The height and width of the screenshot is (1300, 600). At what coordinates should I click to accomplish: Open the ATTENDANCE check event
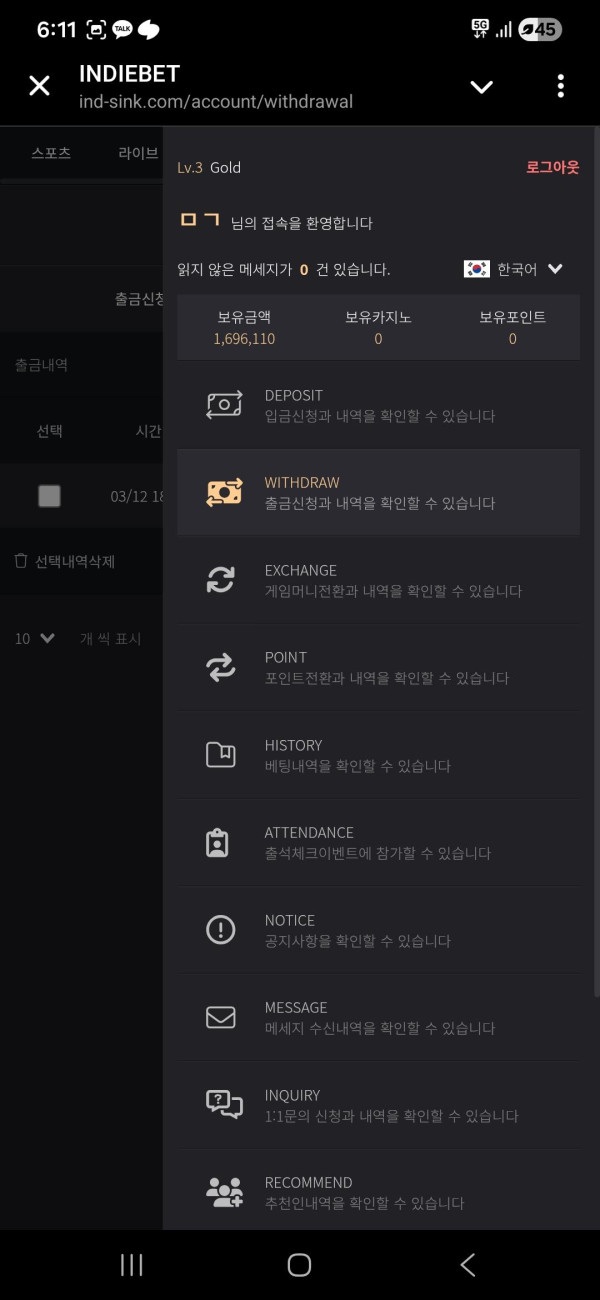[378, 842]
